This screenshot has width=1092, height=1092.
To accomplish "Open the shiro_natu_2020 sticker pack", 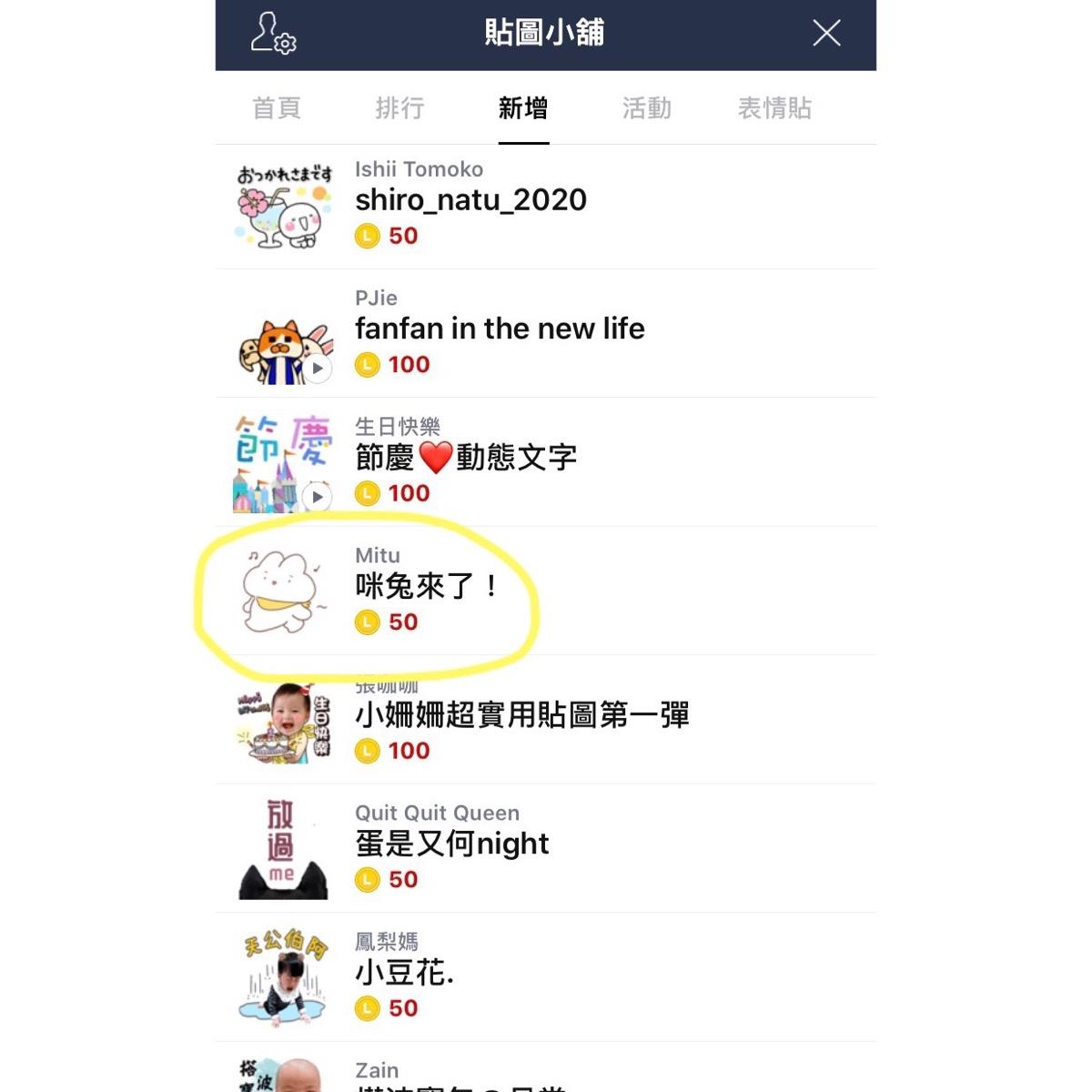I will 470,200.
